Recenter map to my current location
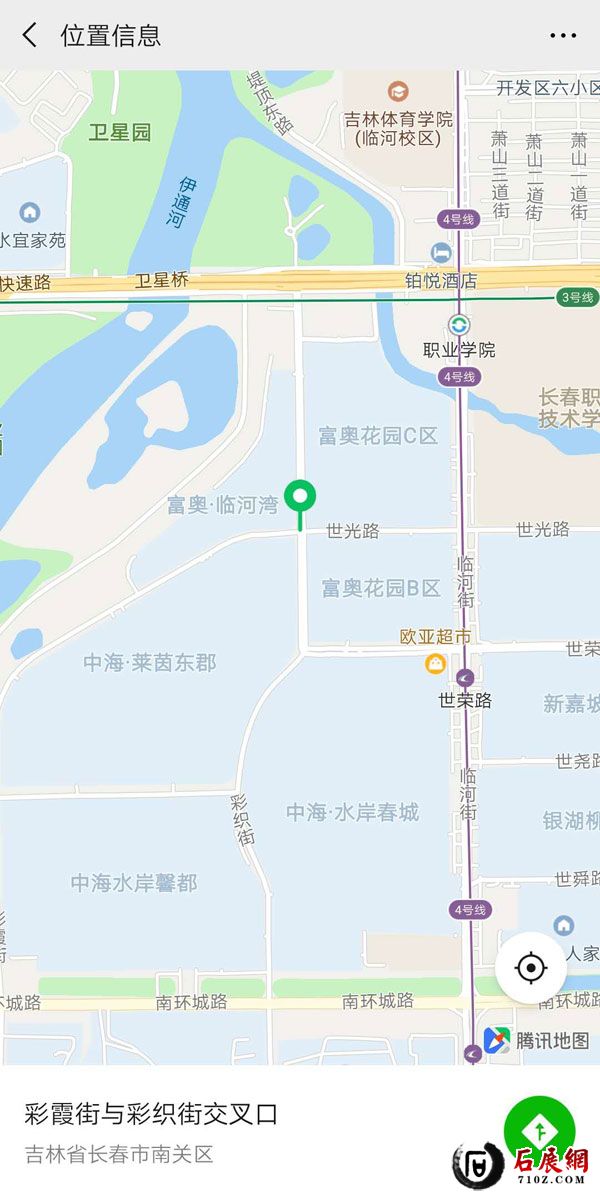The width and height of the screenshot is (600, 1198). pyautogui.click(x=531, y=968)
